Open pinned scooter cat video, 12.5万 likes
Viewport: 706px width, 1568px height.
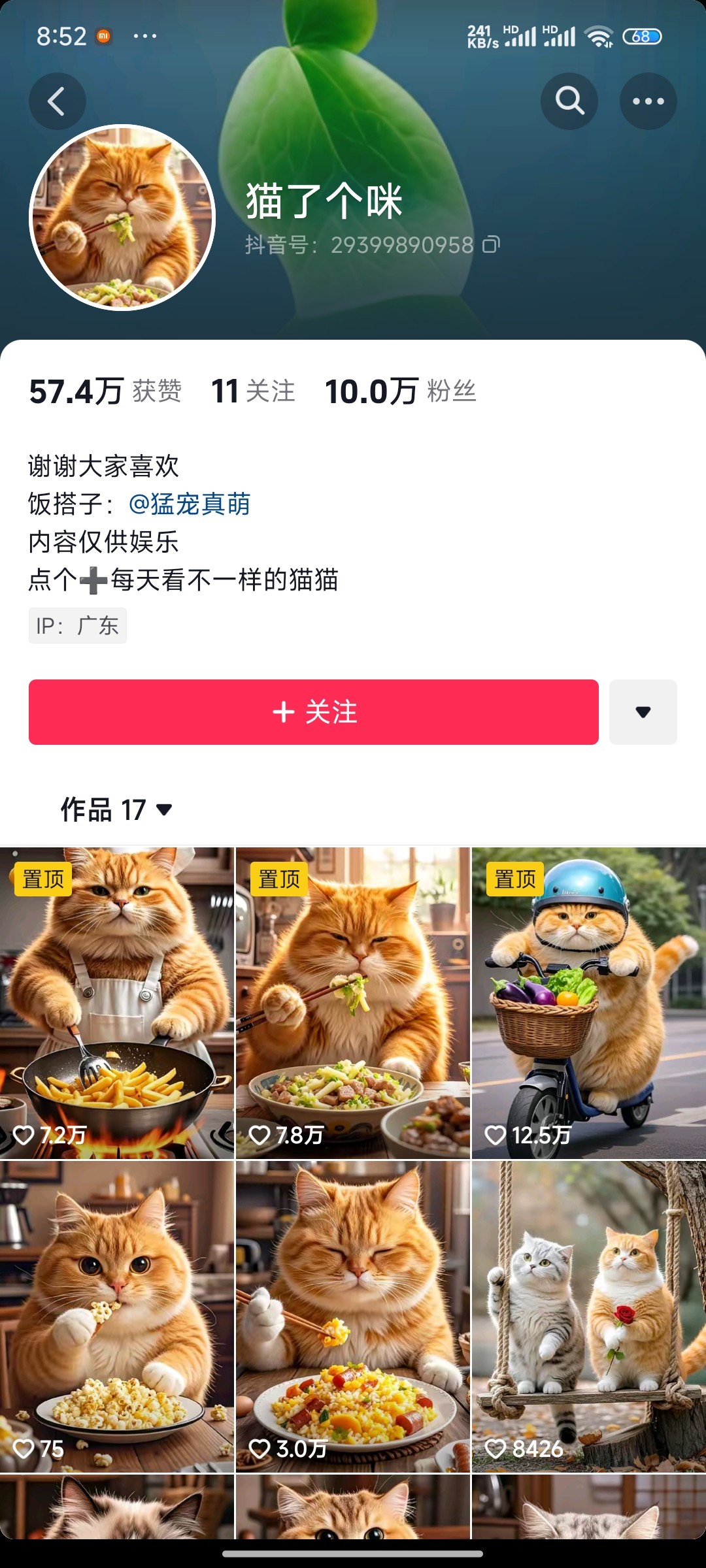click(x=588, y=1003)
